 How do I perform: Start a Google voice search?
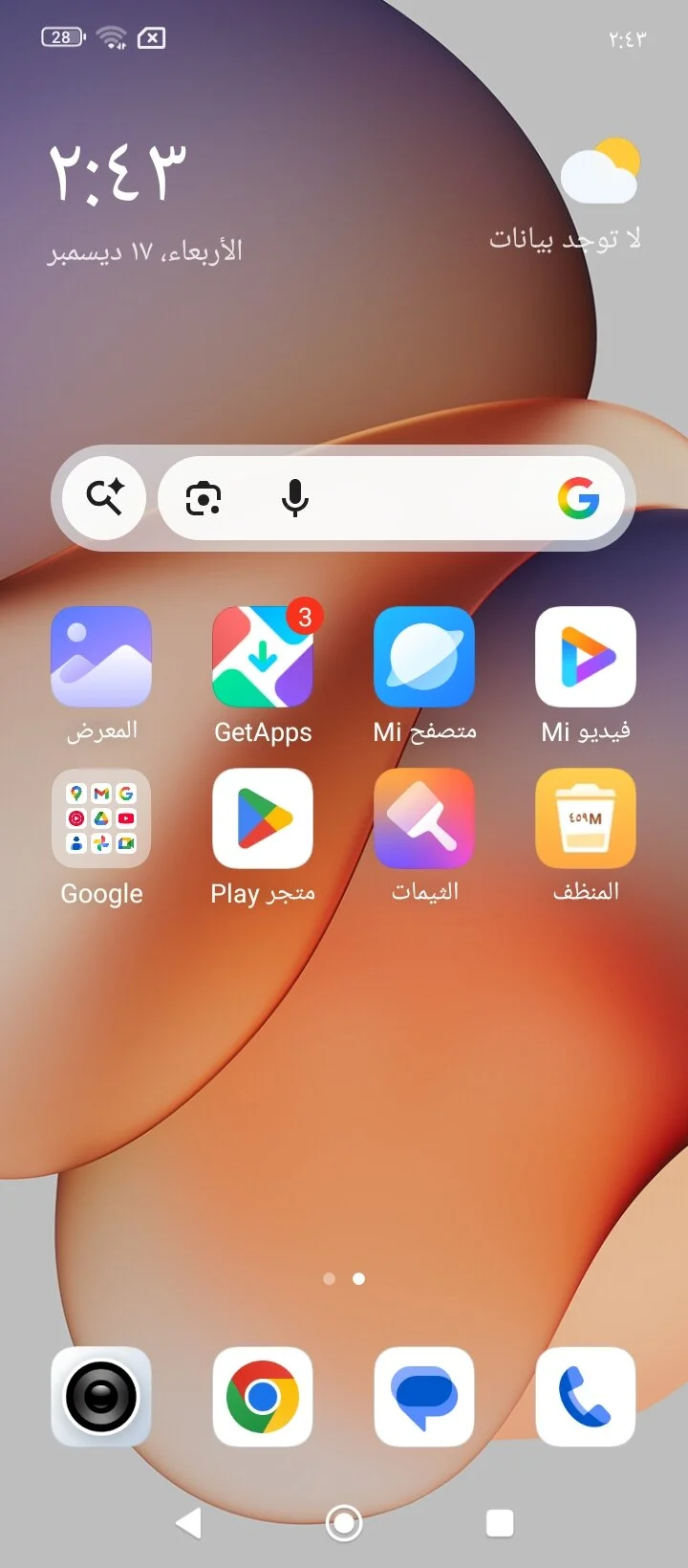coord(295,498)
